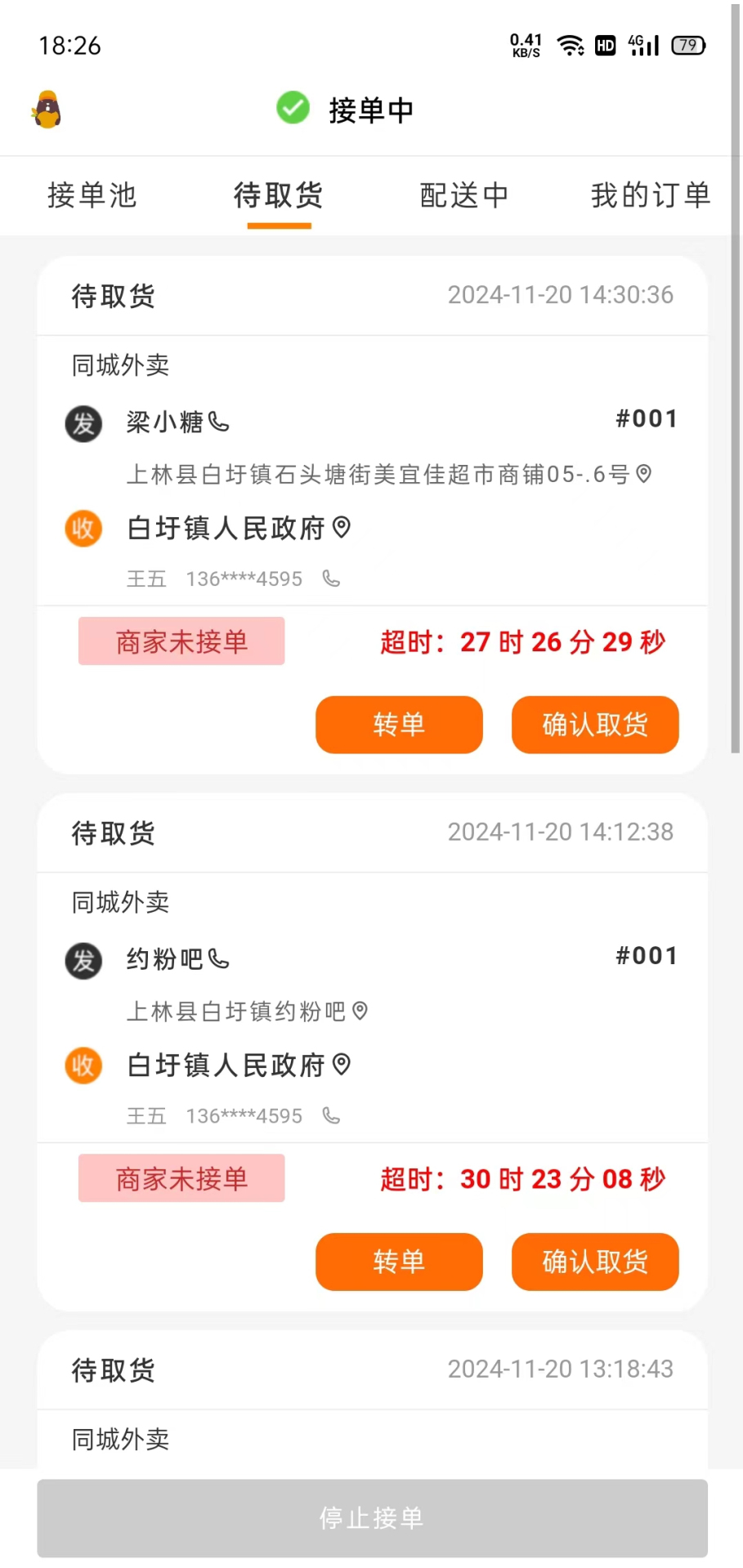Switch to the 配送中 tab
The image size is (743, 1568).
click(x=464, y=195)
